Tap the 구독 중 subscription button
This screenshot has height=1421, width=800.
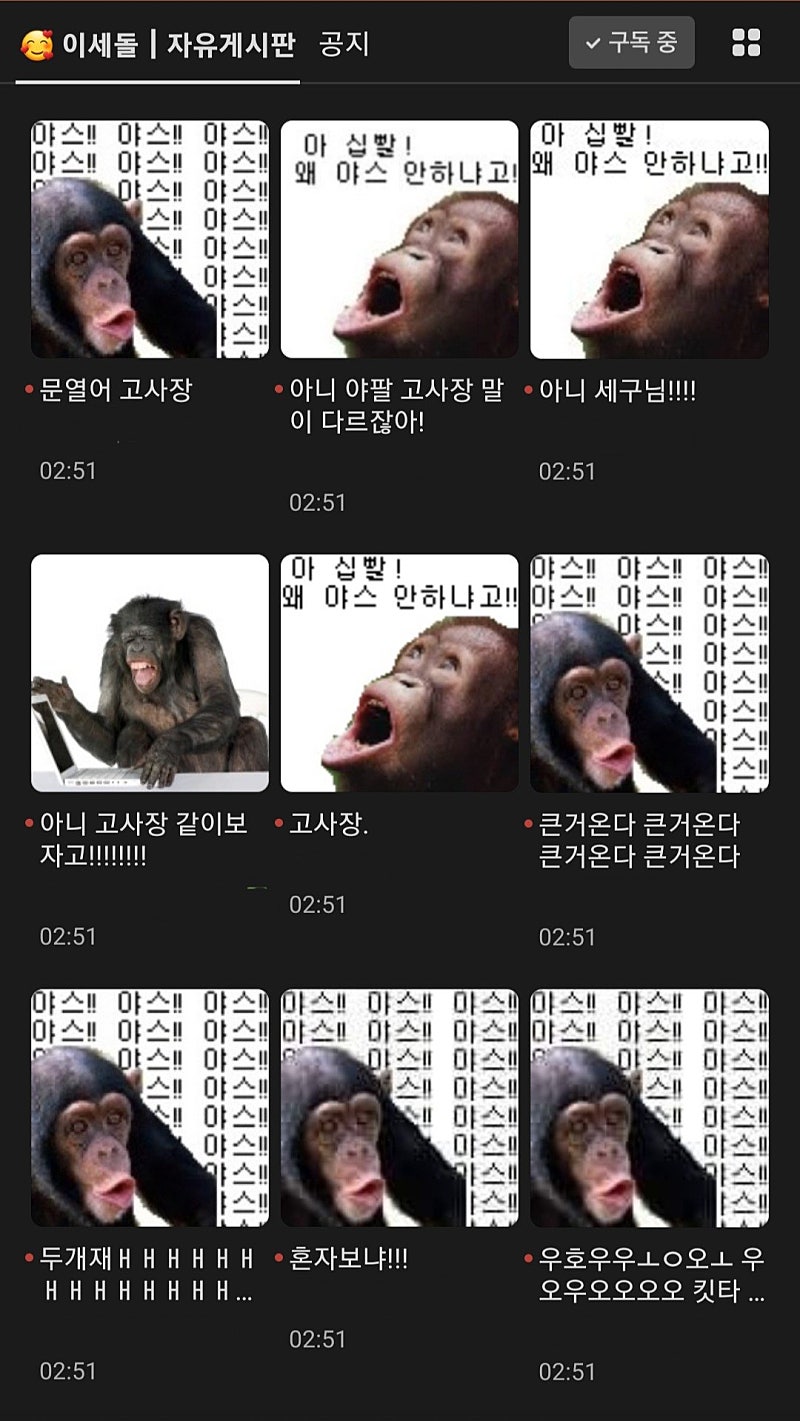click(x=631, y=43)
